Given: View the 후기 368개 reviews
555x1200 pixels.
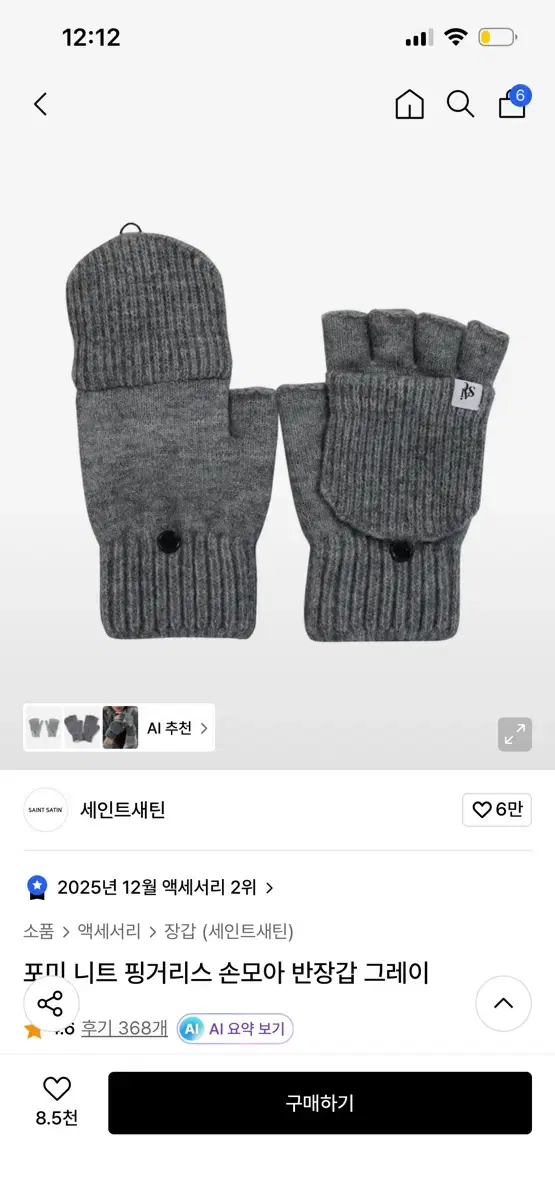Looking at the screenshot, I should coord(124,1028).
